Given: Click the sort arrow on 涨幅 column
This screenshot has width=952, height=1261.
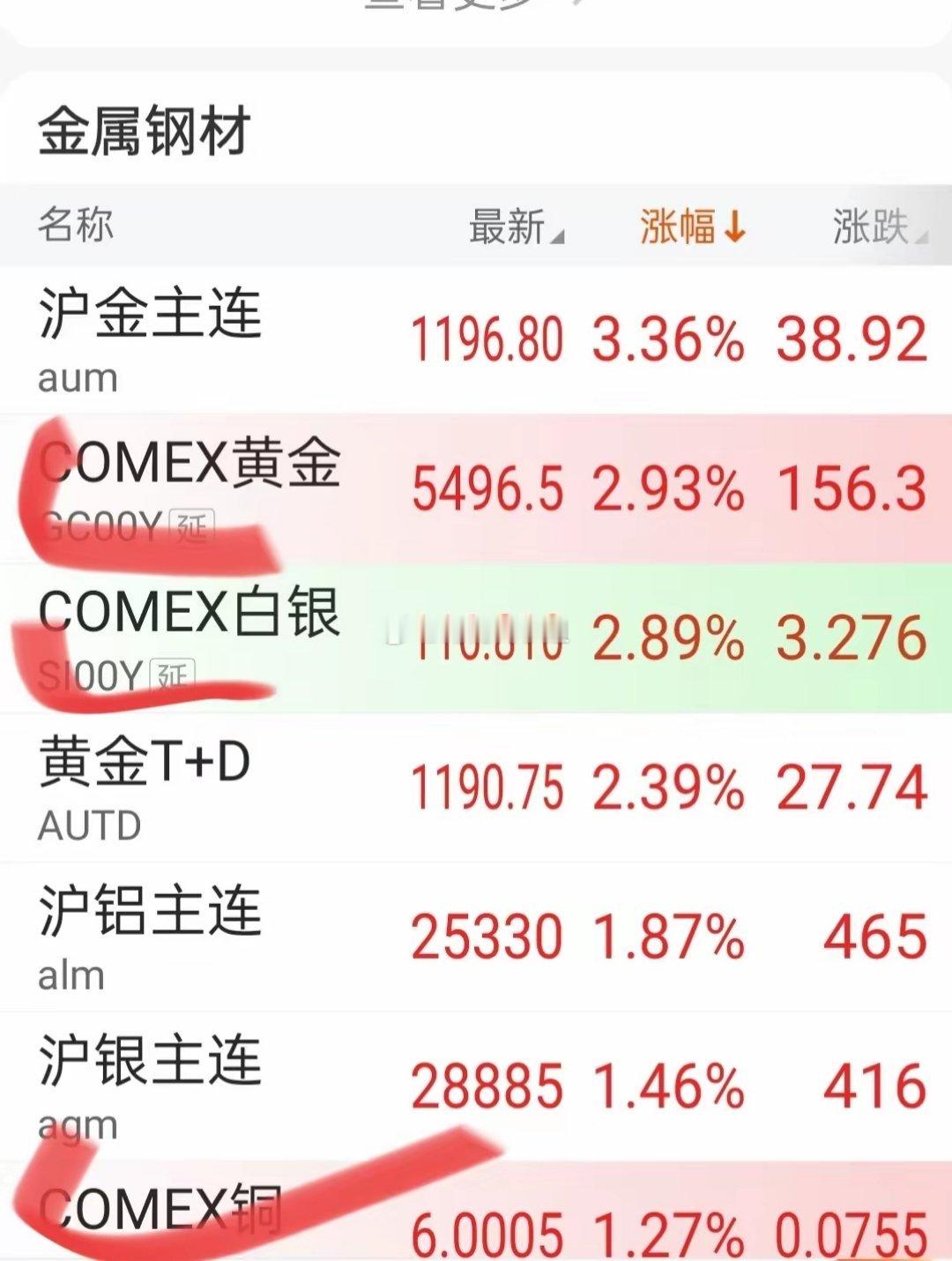Looking at the screenshot, I should coord(734,225).
